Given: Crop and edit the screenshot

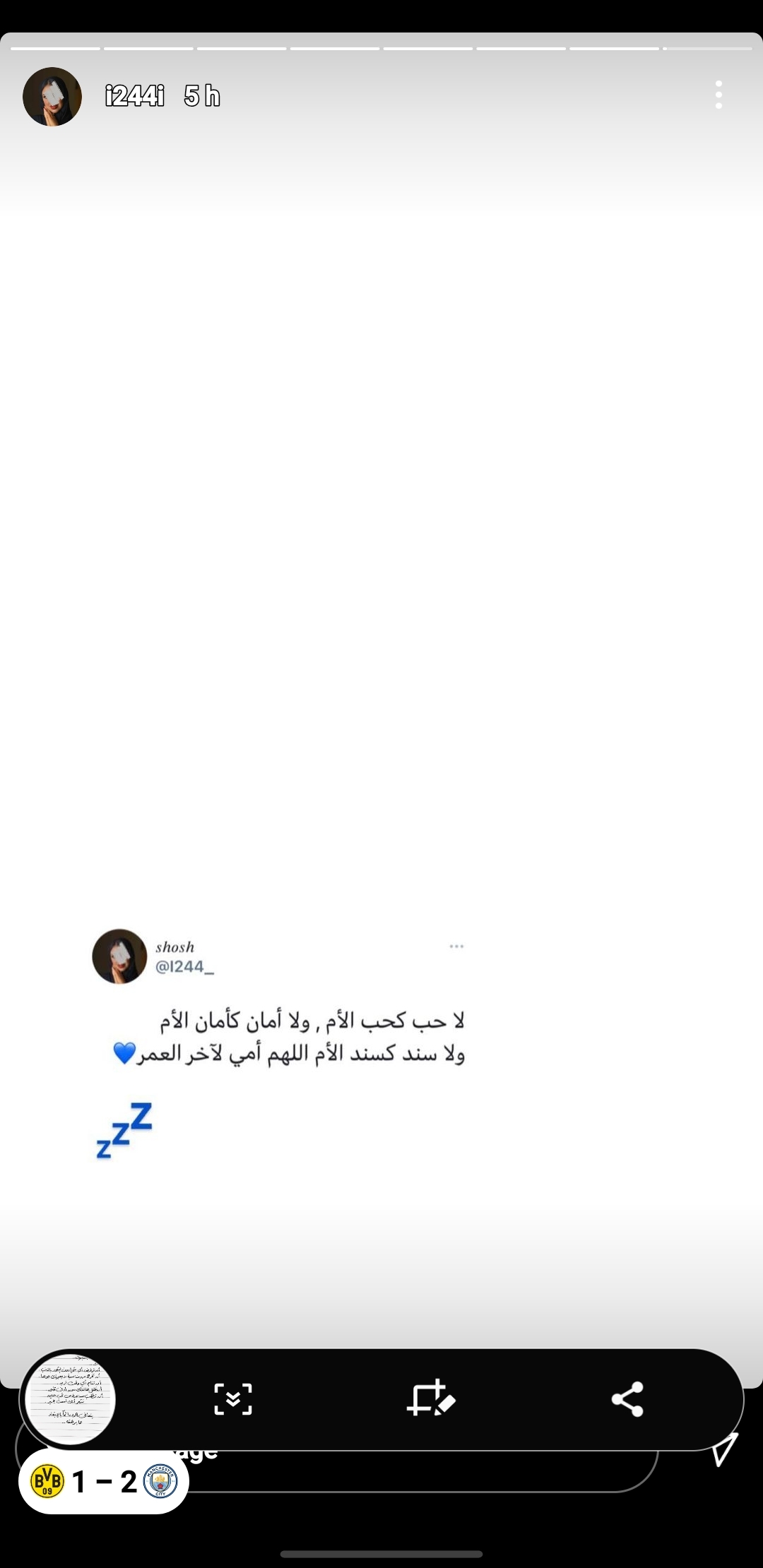Looking at the screenshot, I should [x=430, y=1398].
